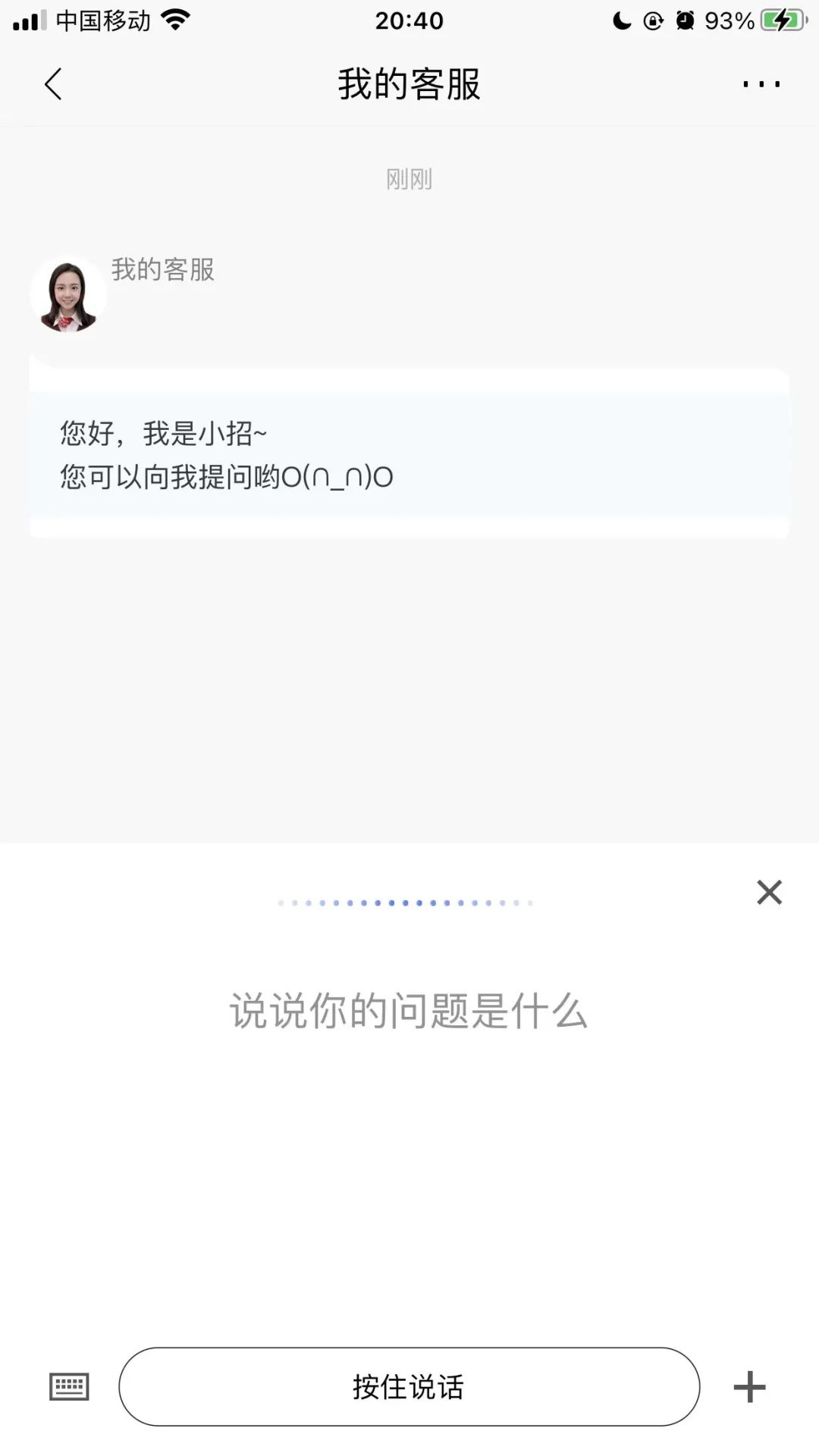Close the voice question panel
Screen dimensions: 819x1456
pos(769,892)
